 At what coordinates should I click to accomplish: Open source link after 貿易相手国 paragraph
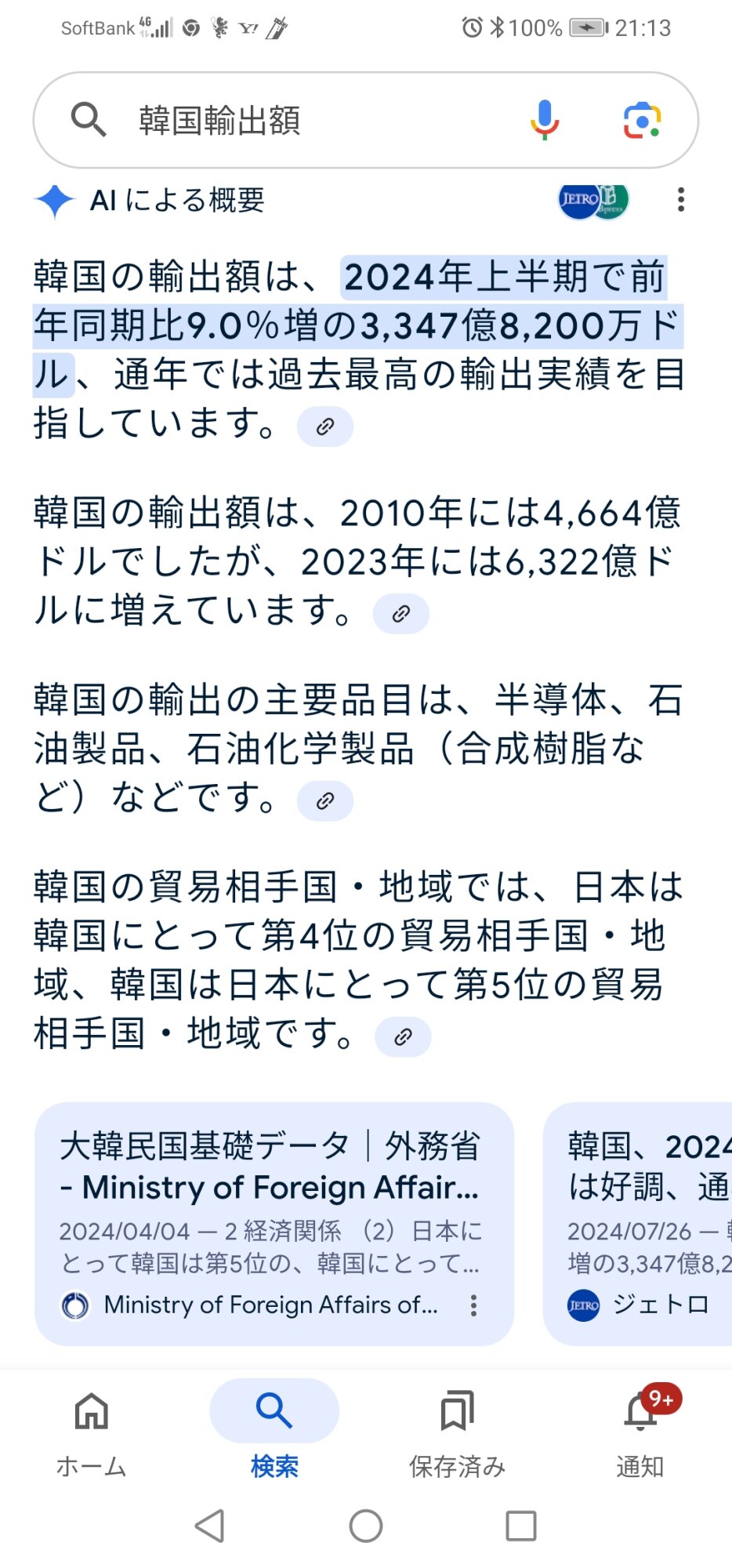(x=403, y=1036)
